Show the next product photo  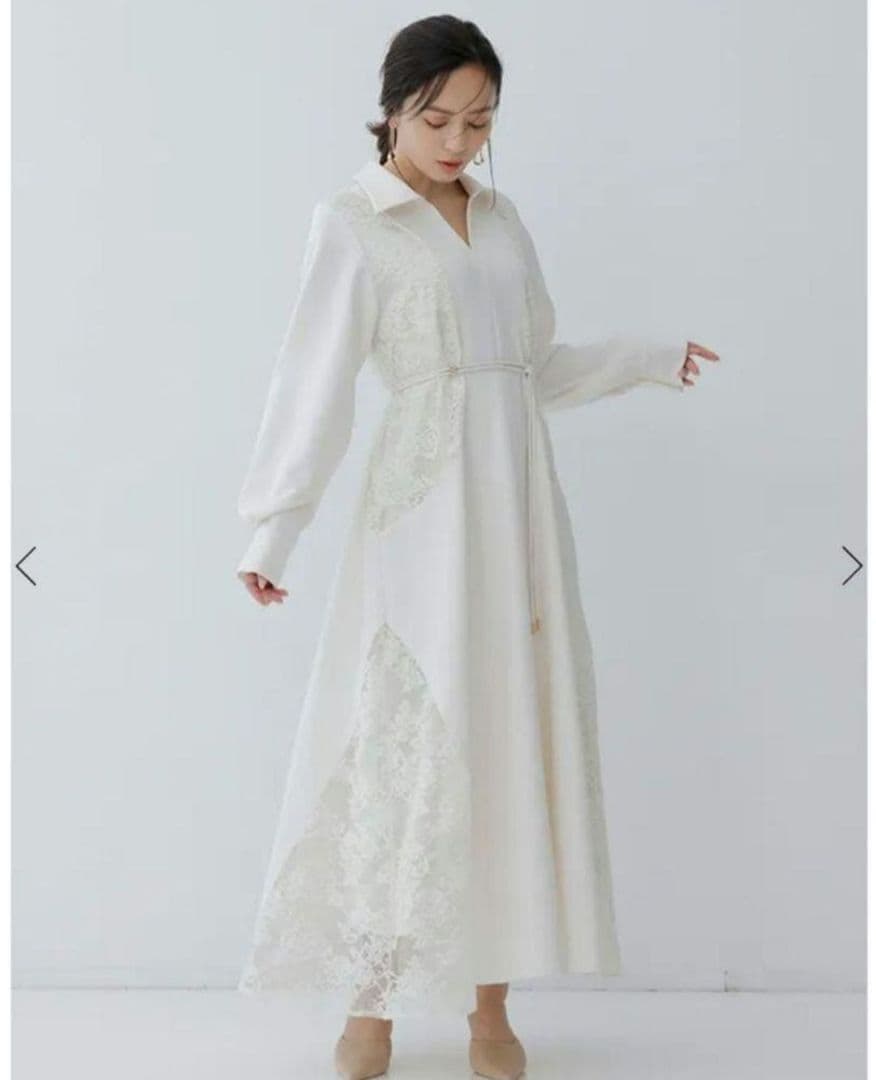(851, 566)
